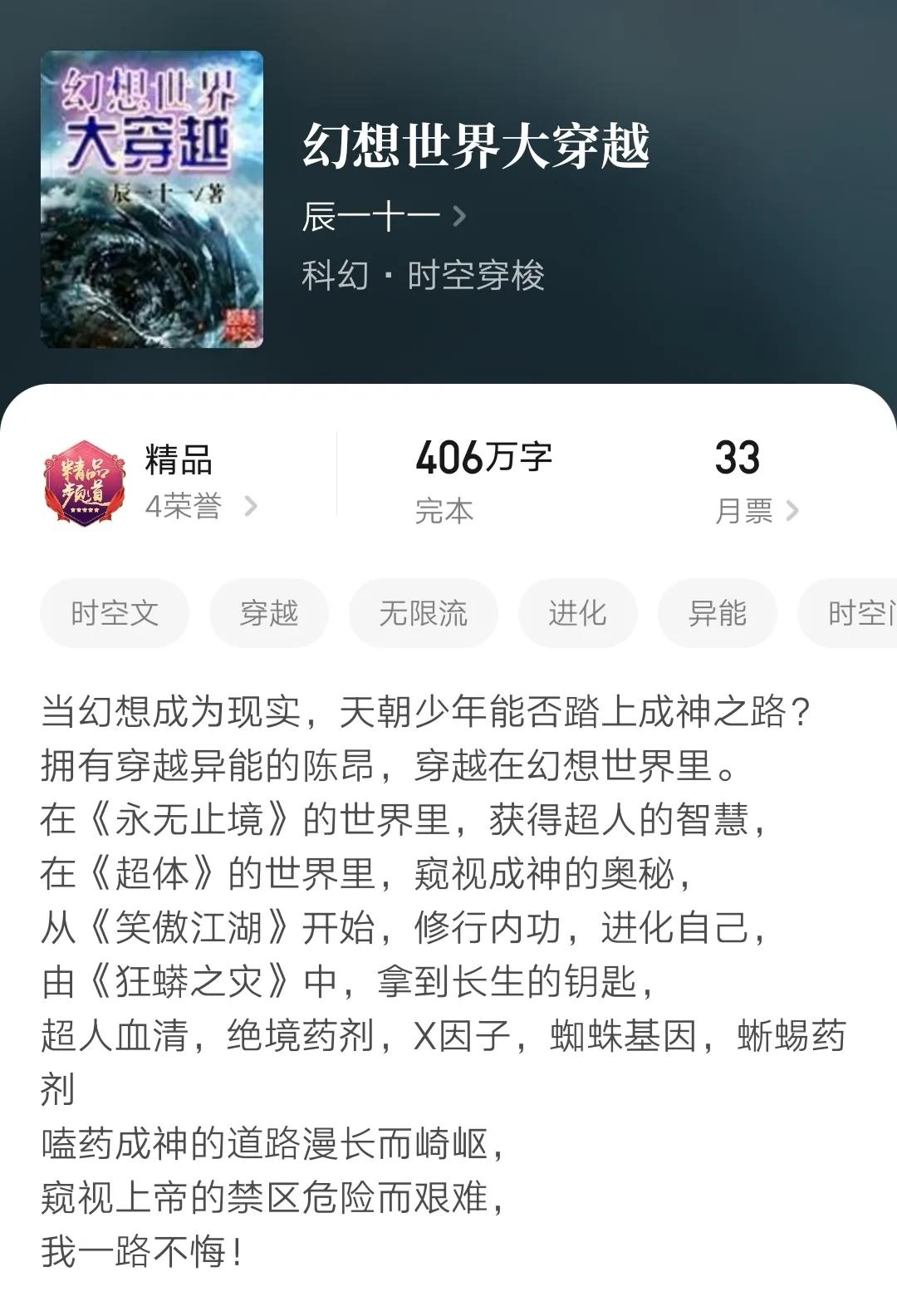Screen dimensions: 897x1316
Task: Select the 异能 tag chip
Action: 718,613
